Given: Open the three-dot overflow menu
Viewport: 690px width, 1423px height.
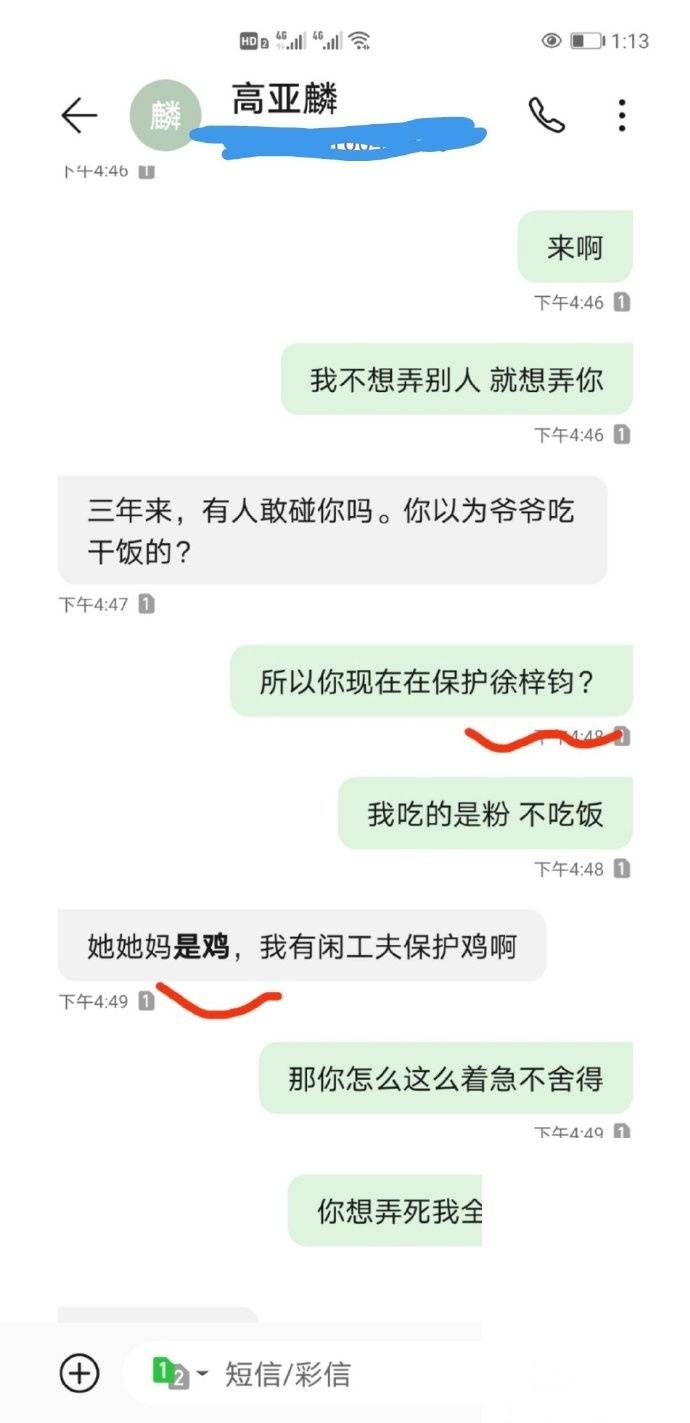Looking at the screenshot, I should click(622, 116).
